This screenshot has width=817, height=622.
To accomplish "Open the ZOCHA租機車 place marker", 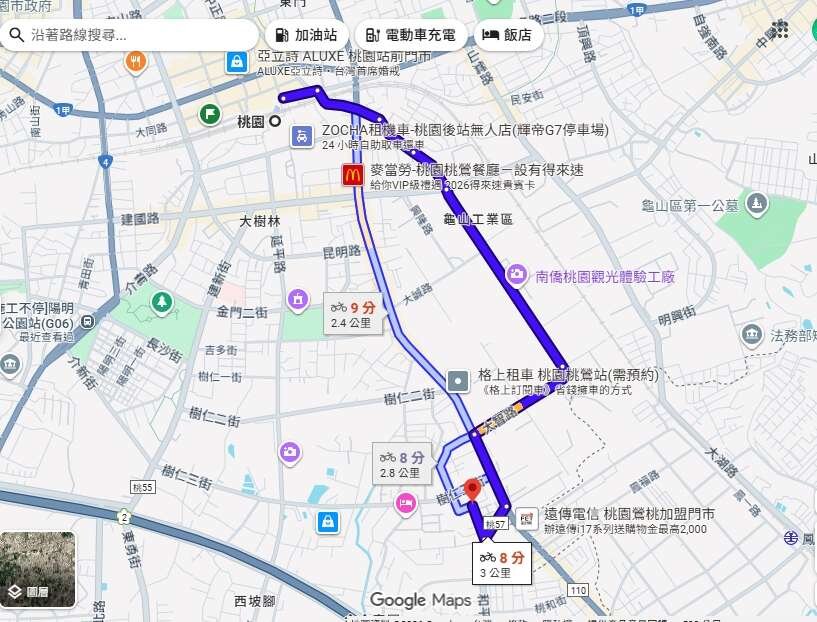I will tap(301, 137).
